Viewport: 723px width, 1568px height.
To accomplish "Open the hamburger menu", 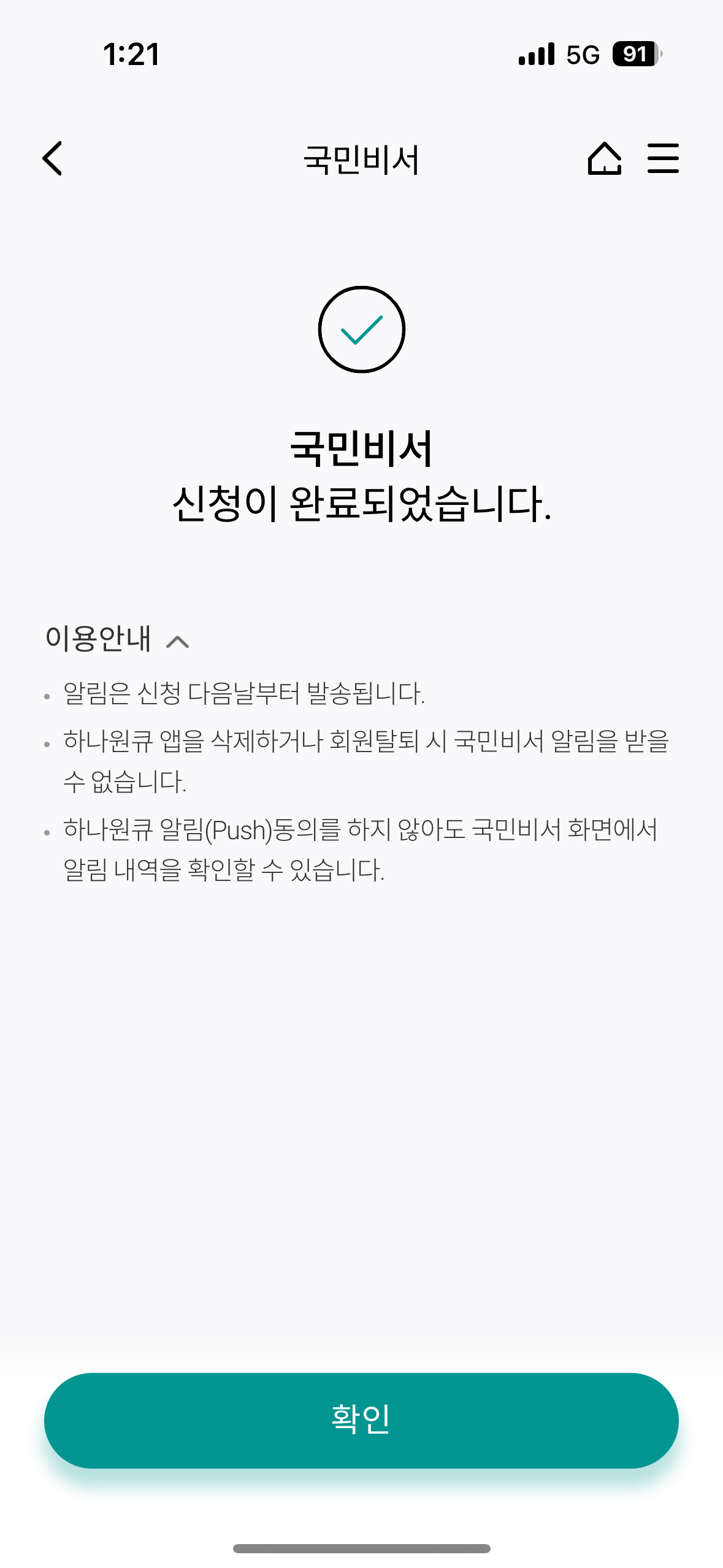I will click(663, 158).
